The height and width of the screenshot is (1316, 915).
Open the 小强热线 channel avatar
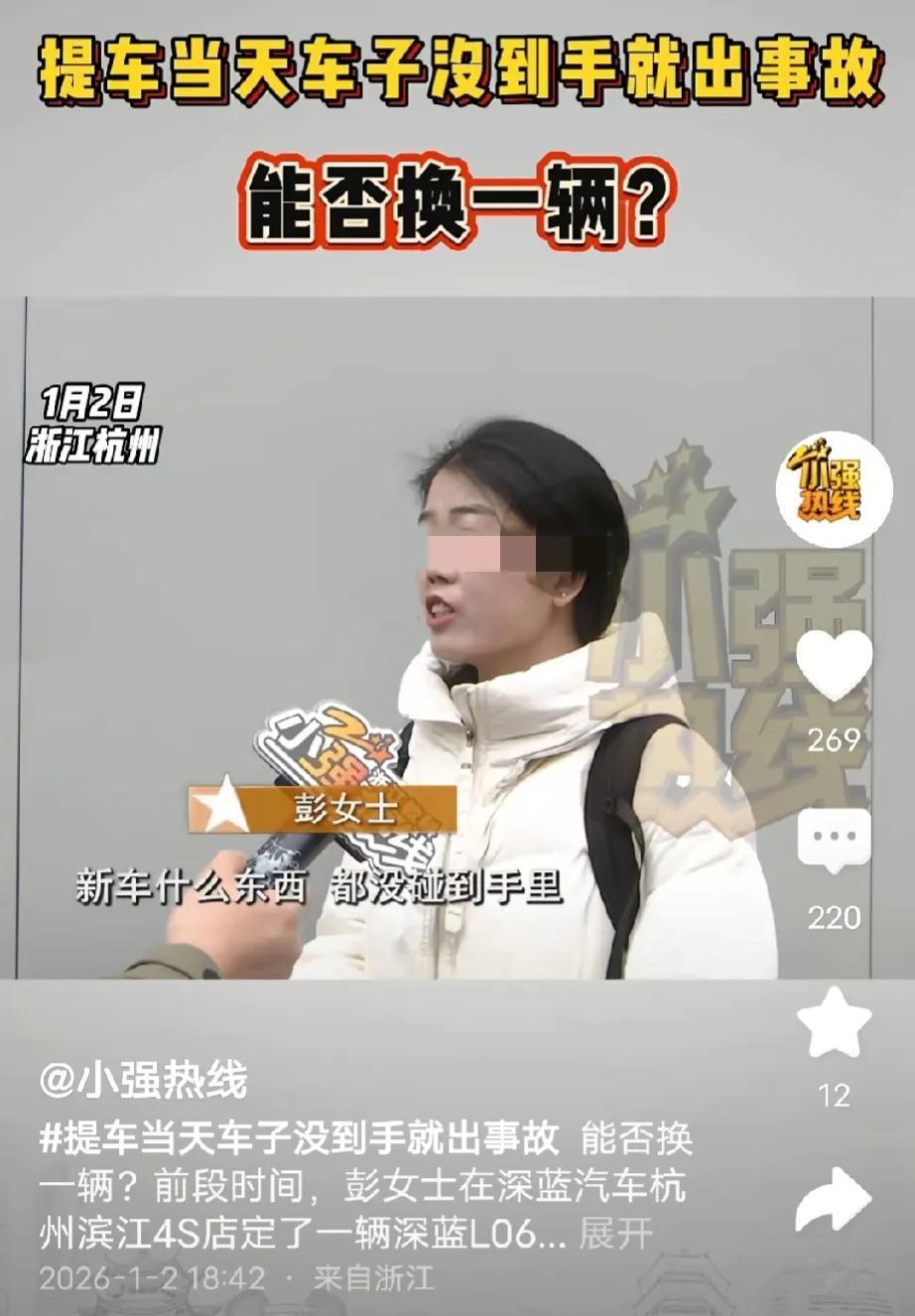pyautogui.click(x=834, y=486)
